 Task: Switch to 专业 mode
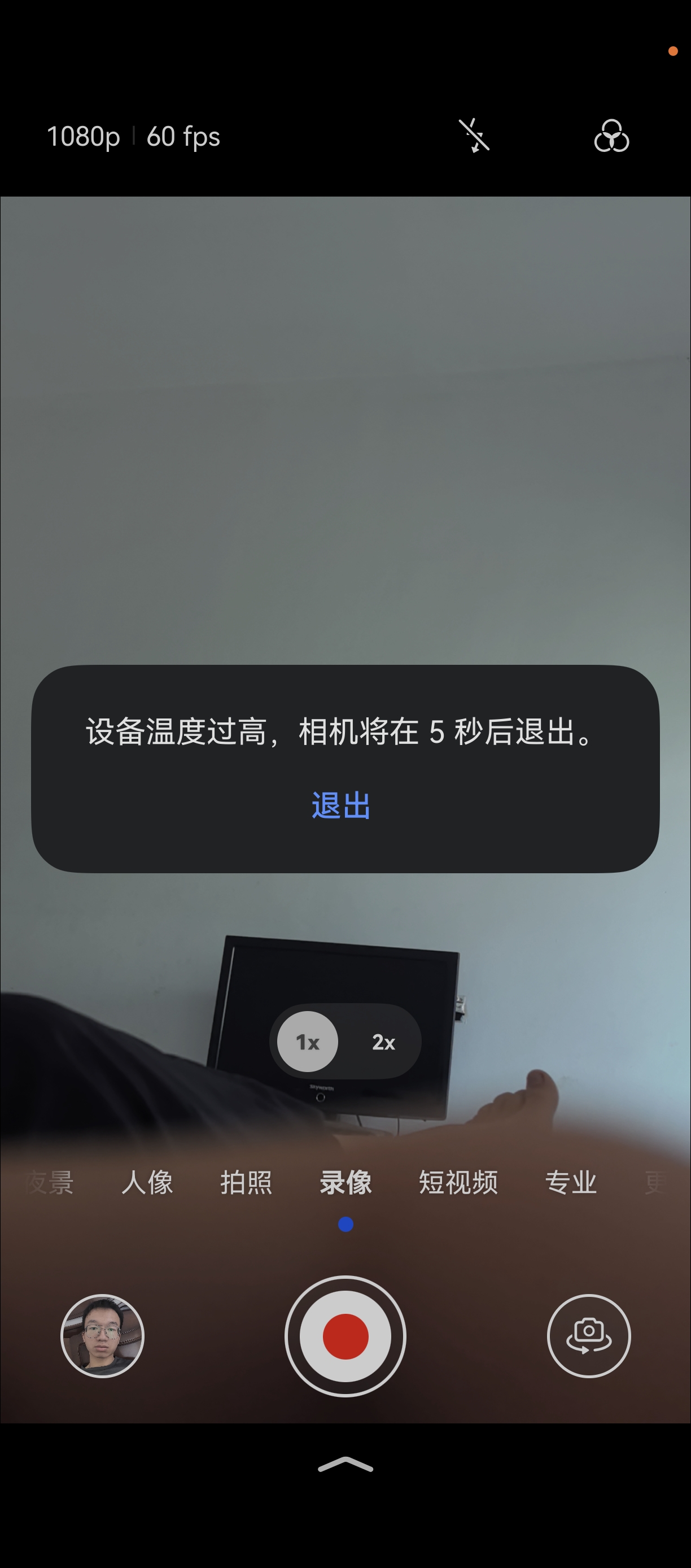tap(571, 1182)
